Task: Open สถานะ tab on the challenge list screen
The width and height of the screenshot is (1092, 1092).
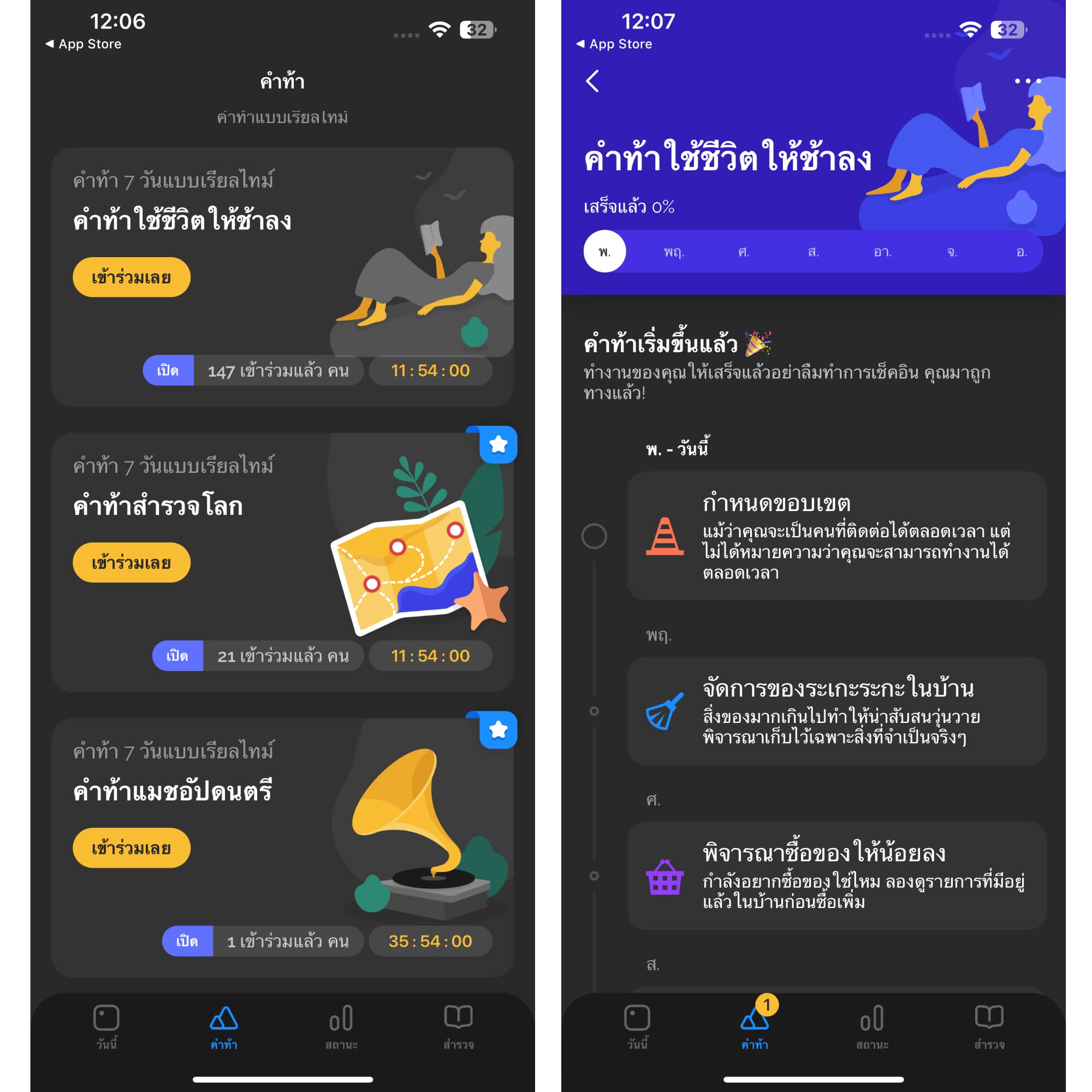Action: click(x=341, y=1026)
